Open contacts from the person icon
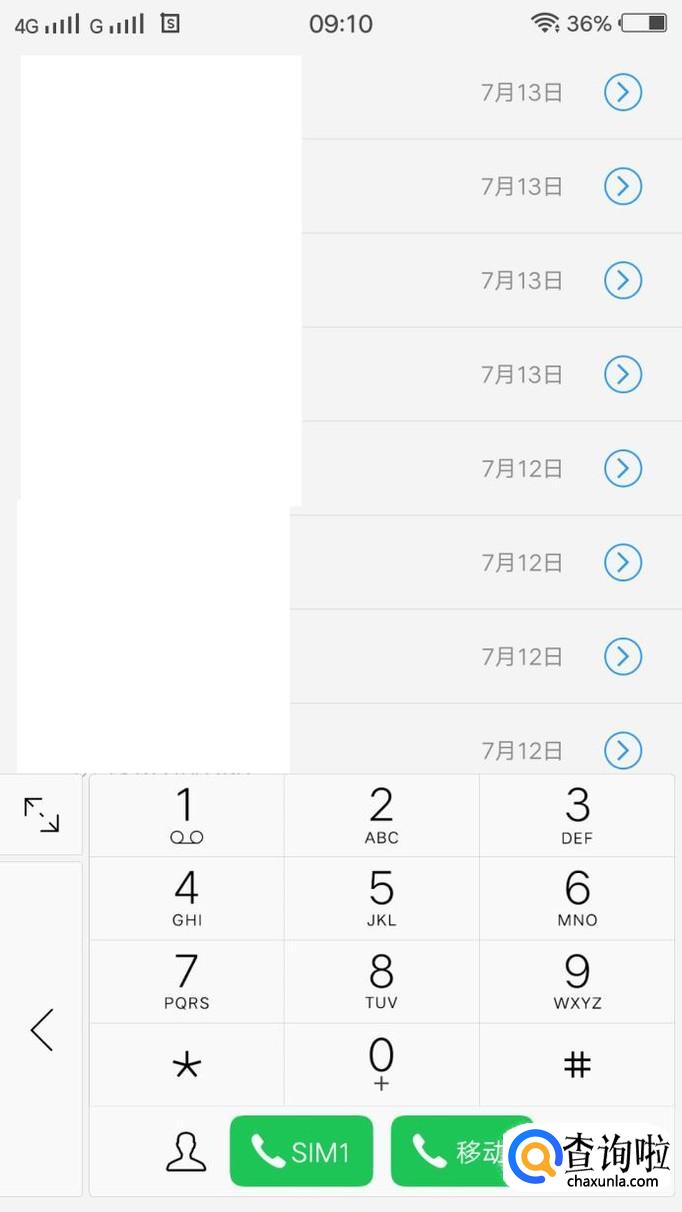This screenshot has width=682, height=1212. [x=186, y=1153]
